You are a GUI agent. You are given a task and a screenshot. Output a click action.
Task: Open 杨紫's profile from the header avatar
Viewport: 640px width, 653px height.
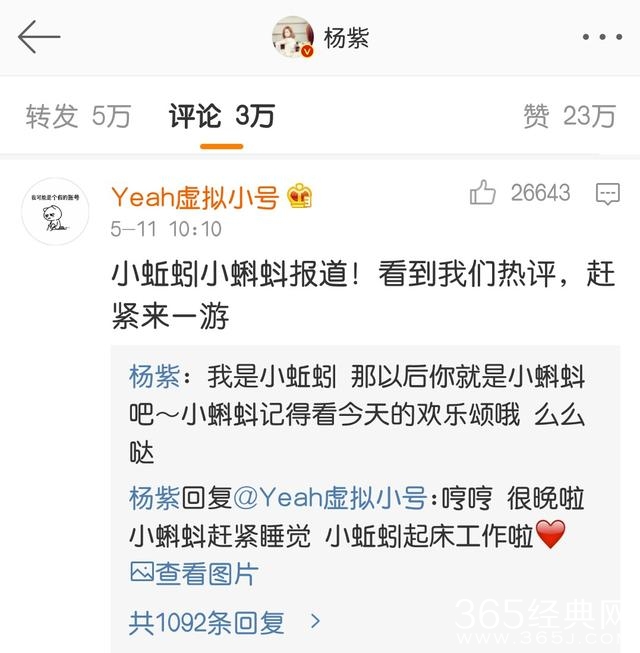[x=293, y=38]
